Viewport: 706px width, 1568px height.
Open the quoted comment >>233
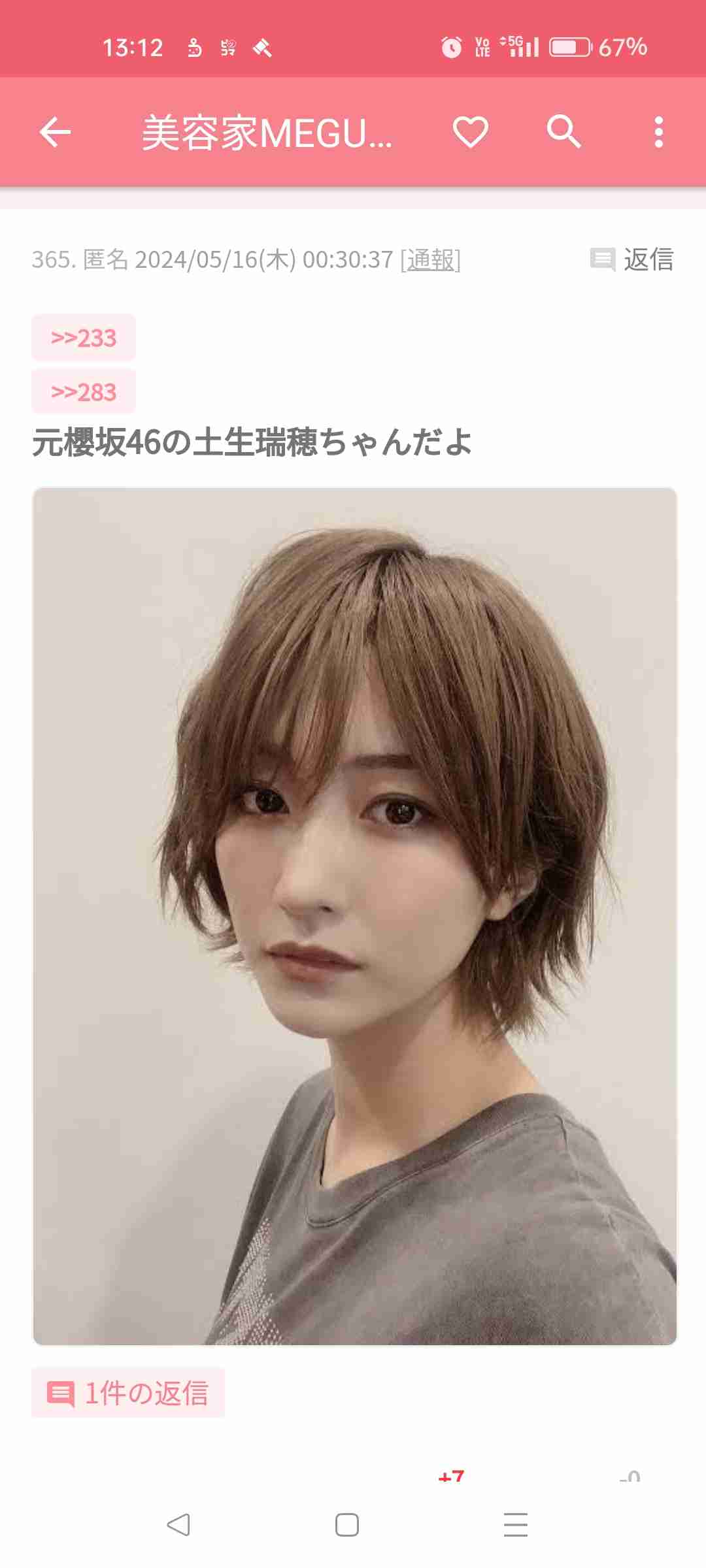84,338
